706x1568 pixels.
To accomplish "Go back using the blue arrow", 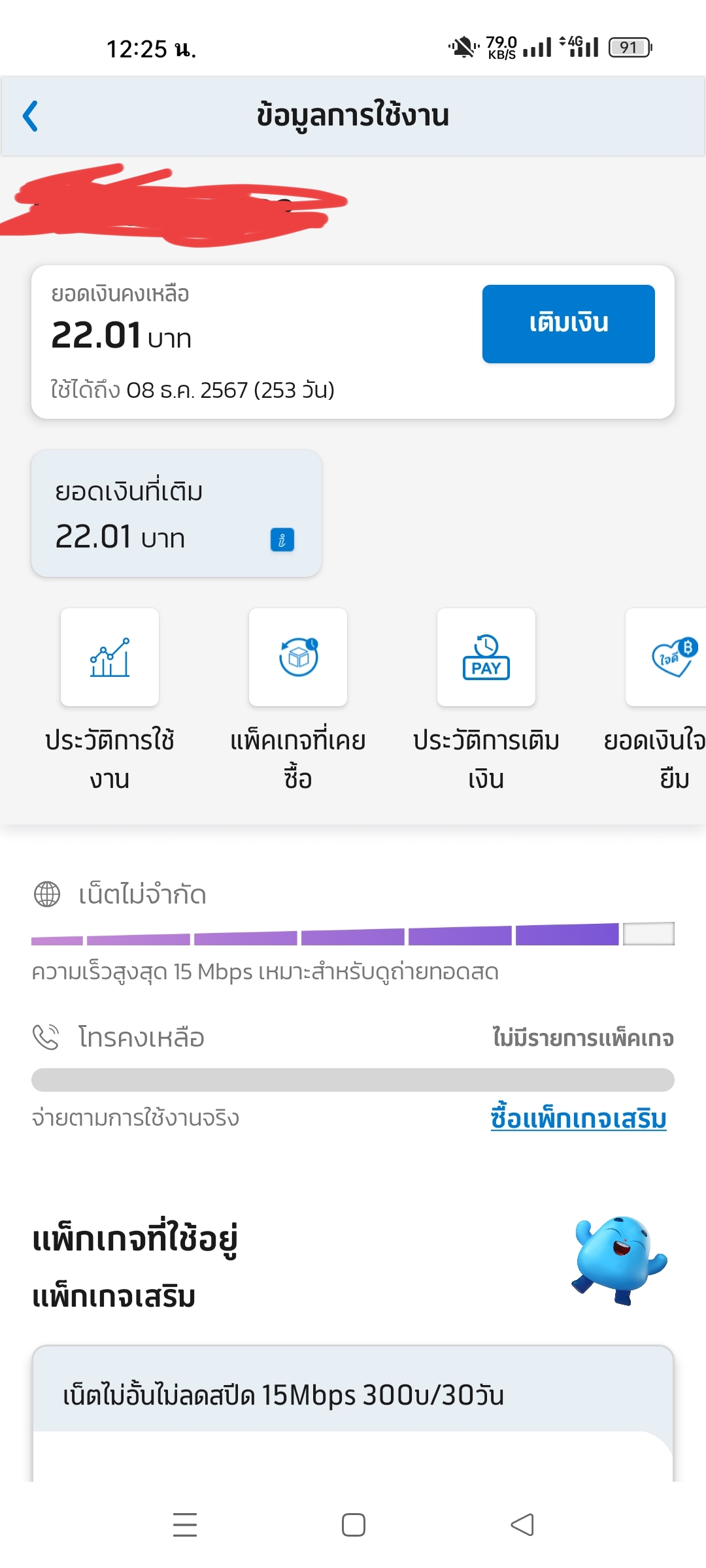I will point(31,116).
